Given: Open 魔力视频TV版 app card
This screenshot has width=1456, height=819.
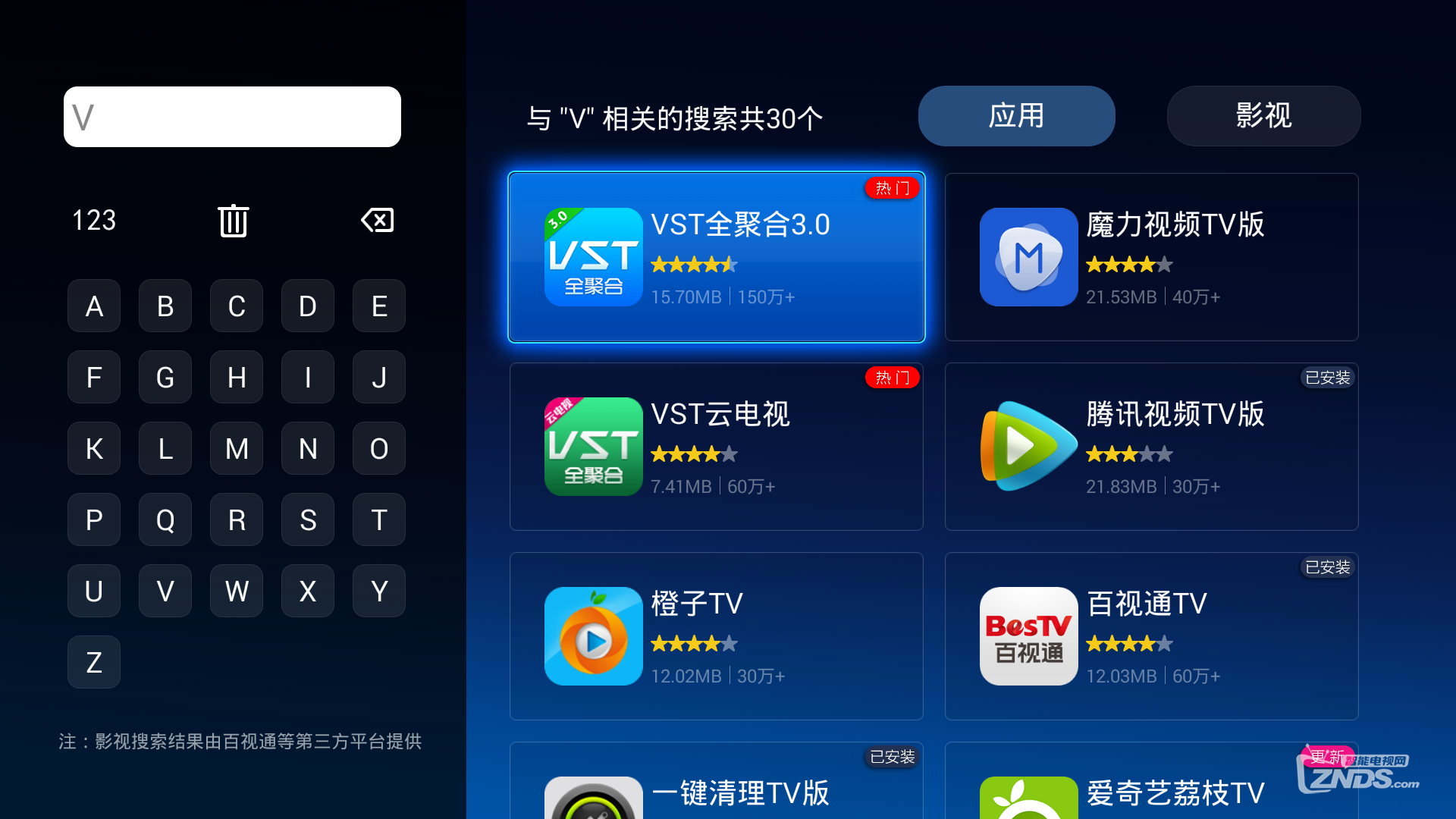Looking at the screenshot, I should click(1151, 257).
